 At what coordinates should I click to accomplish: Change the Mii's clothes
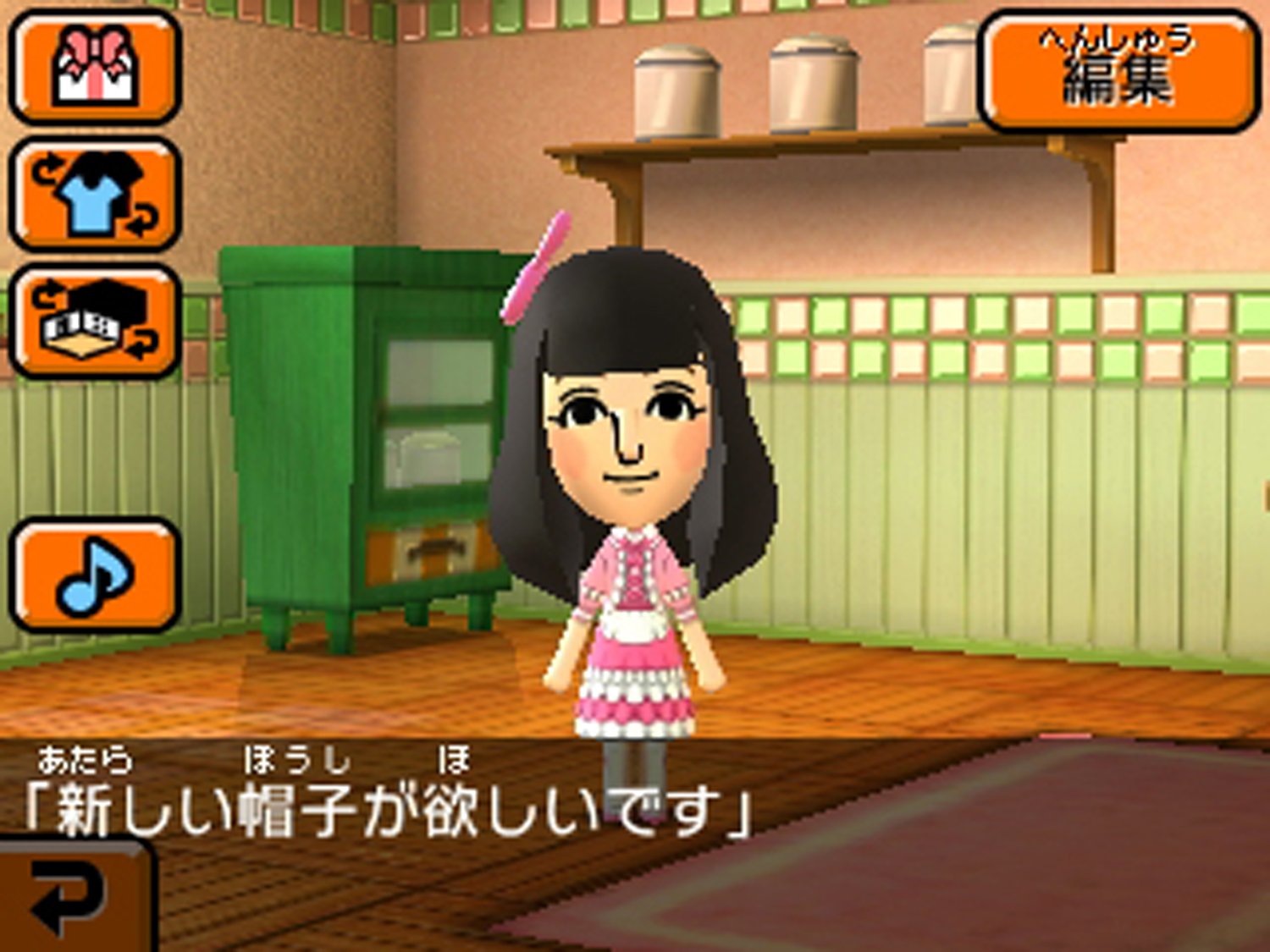95,195
